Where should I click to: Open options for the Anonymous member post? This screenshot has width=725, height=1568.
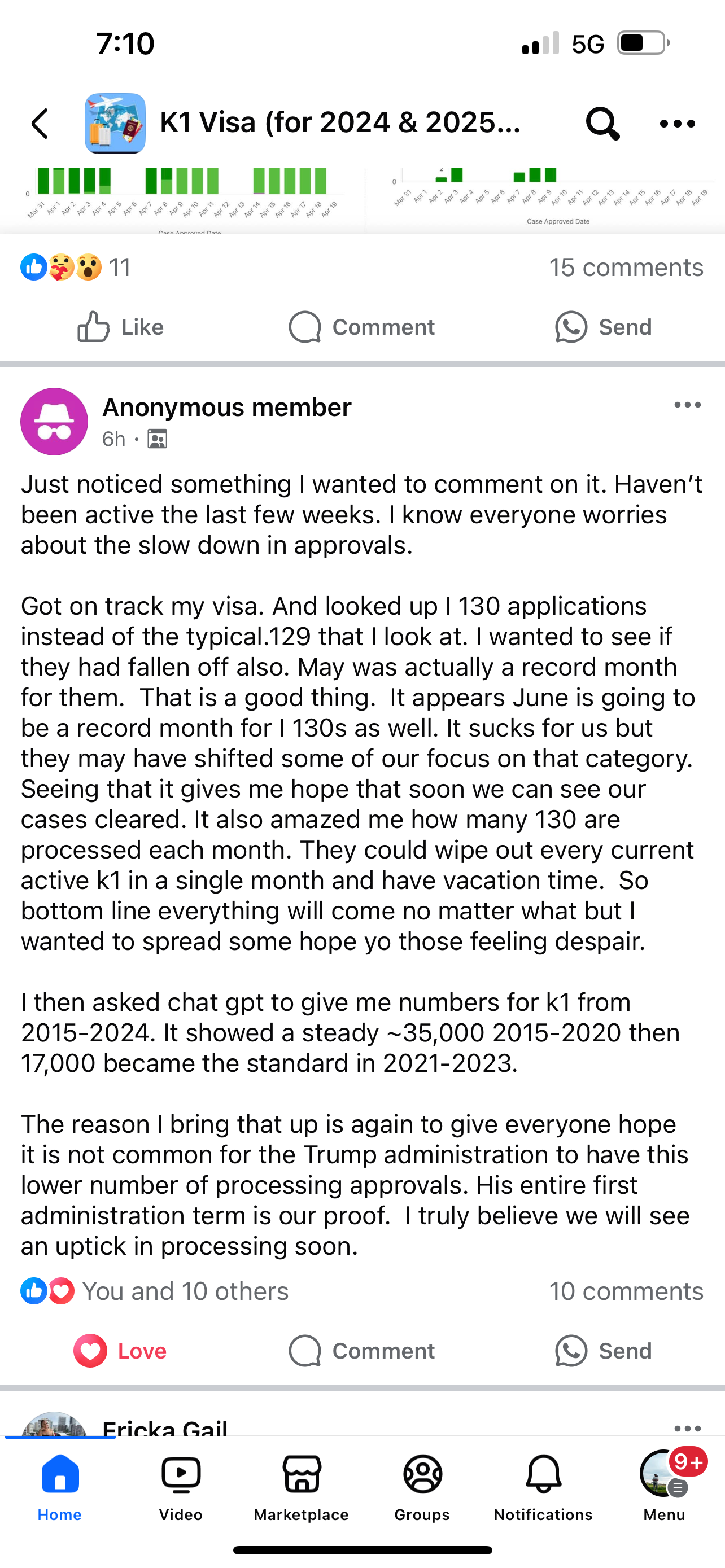click(x=687, y=405)
